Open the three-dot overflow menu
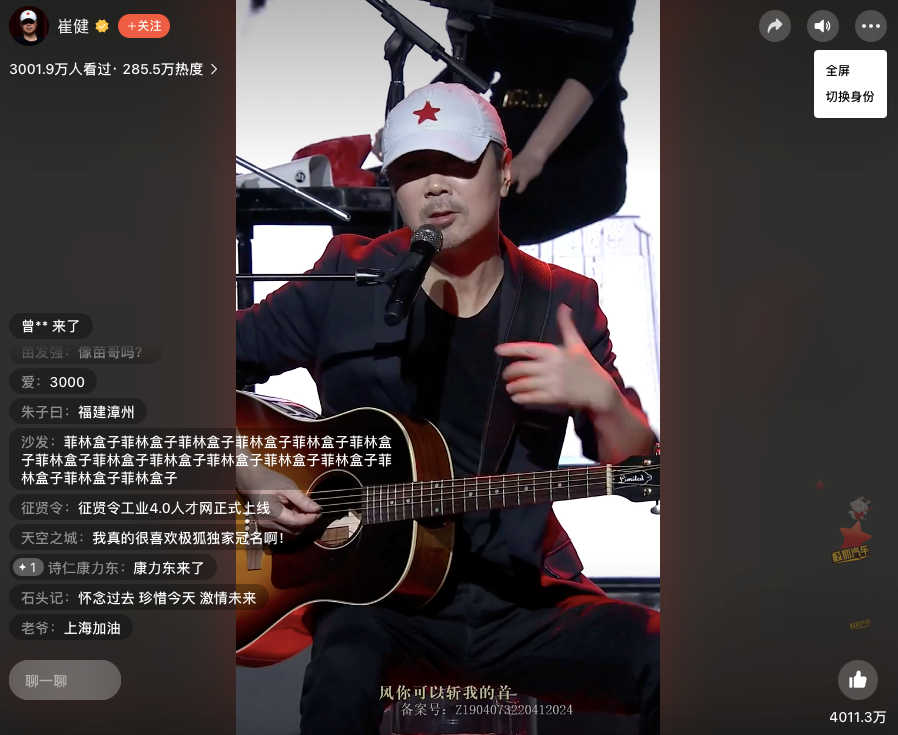 pos(871,26)
